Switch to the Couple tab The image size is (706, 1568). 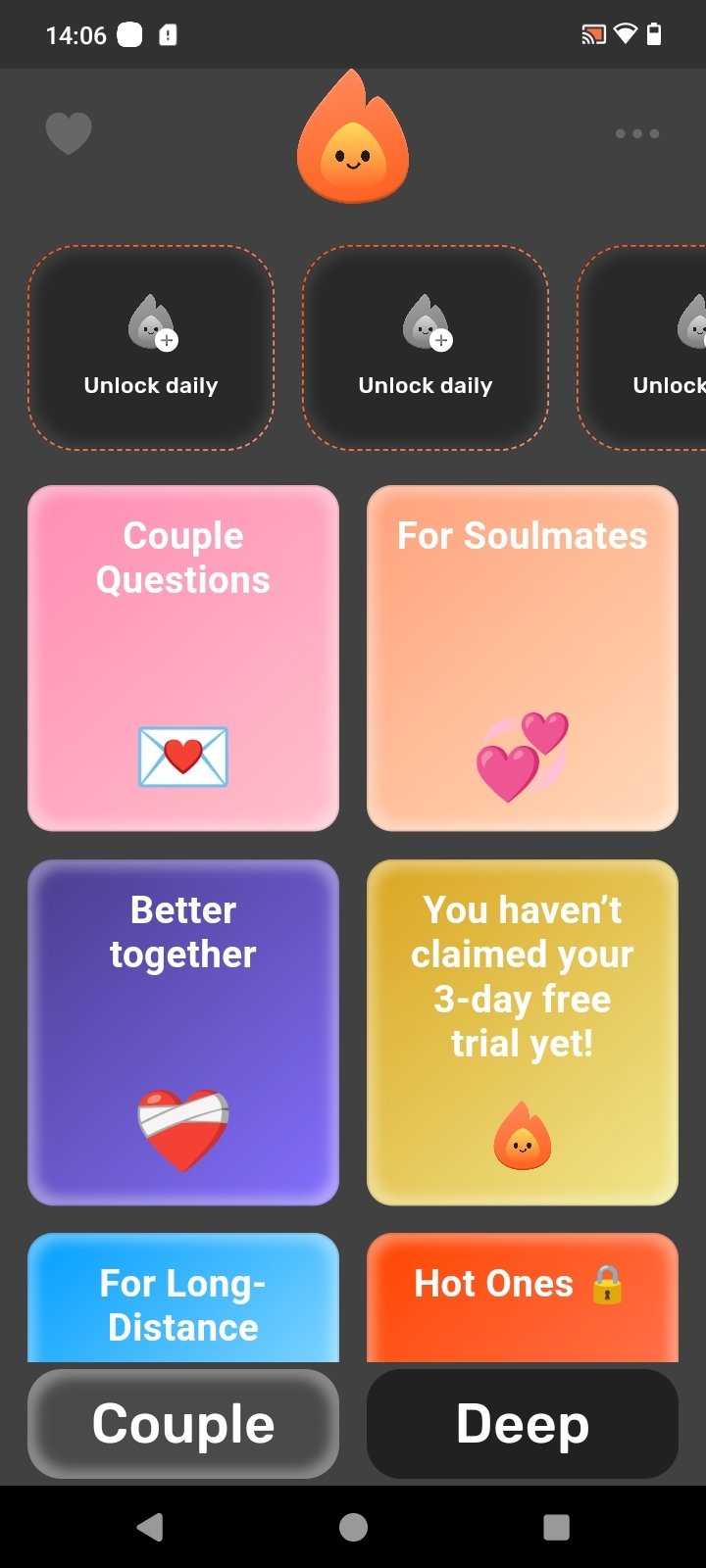point(183,1424)
